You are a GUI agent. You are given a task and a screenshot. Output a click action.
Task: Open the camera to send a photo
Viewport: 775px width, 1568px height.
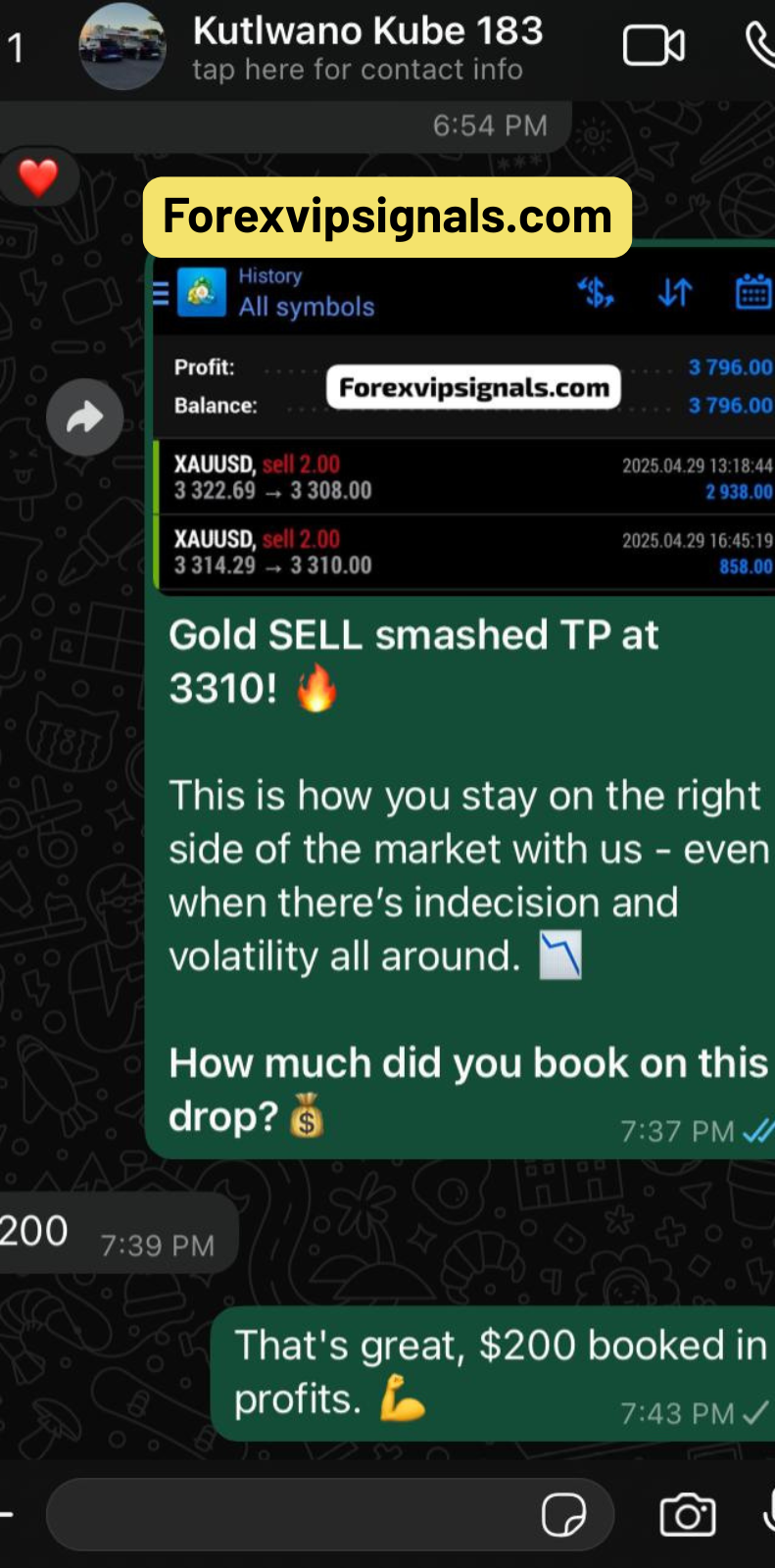point(687,1515)
